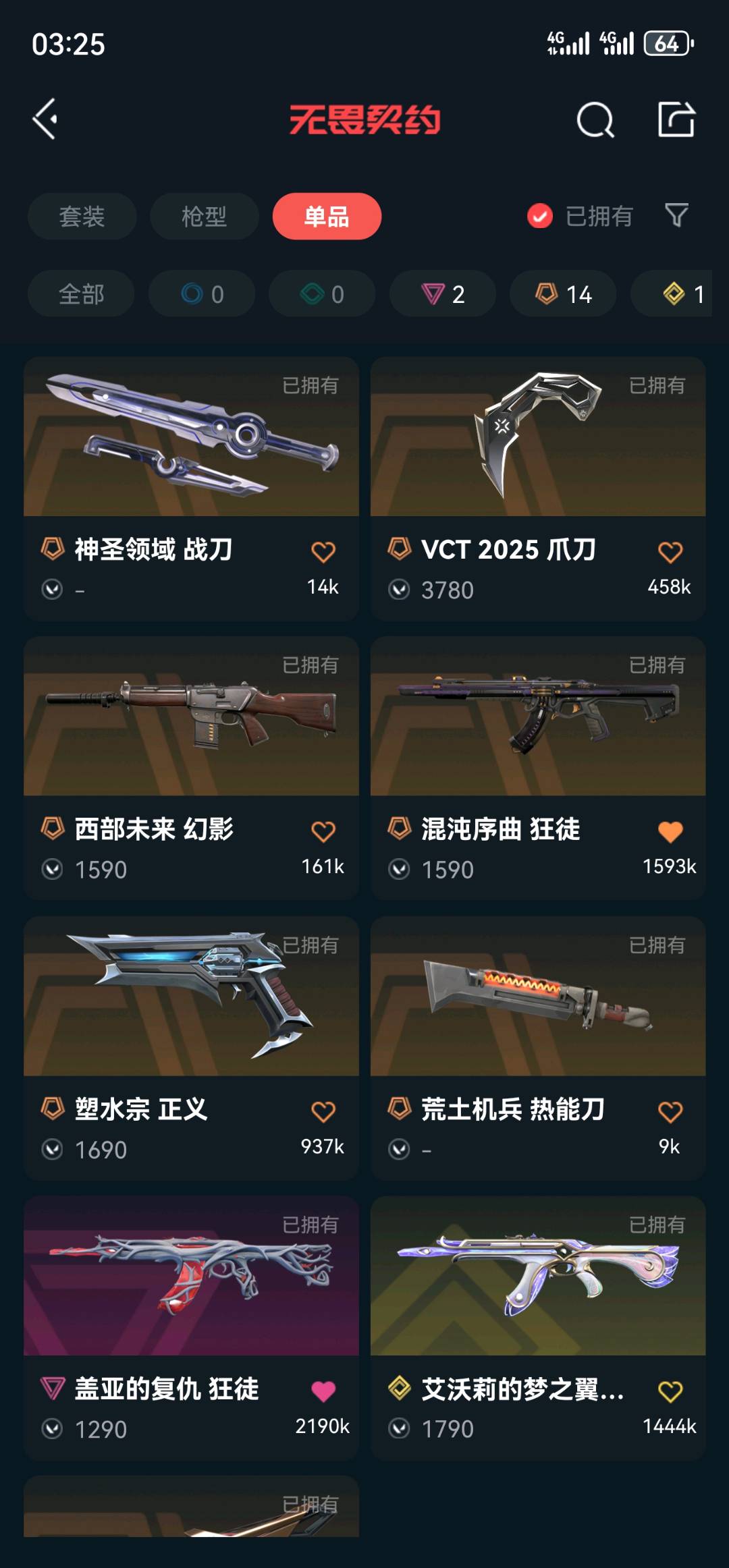This screenshot has height=1568, width=729.
Task: Open the search icon
Action: (595, 121)
